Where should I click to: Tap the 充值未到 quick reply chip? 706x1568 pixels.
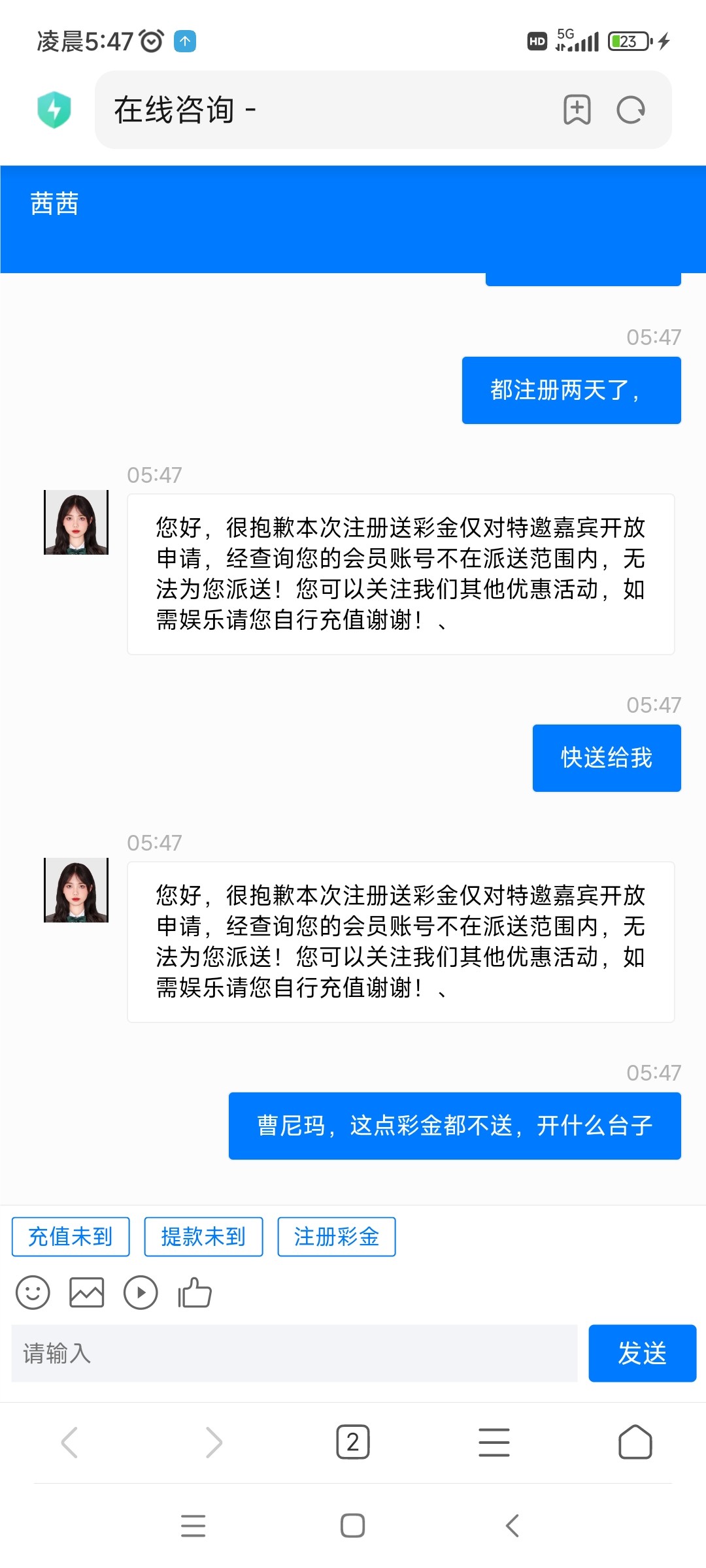[71, 1236]
